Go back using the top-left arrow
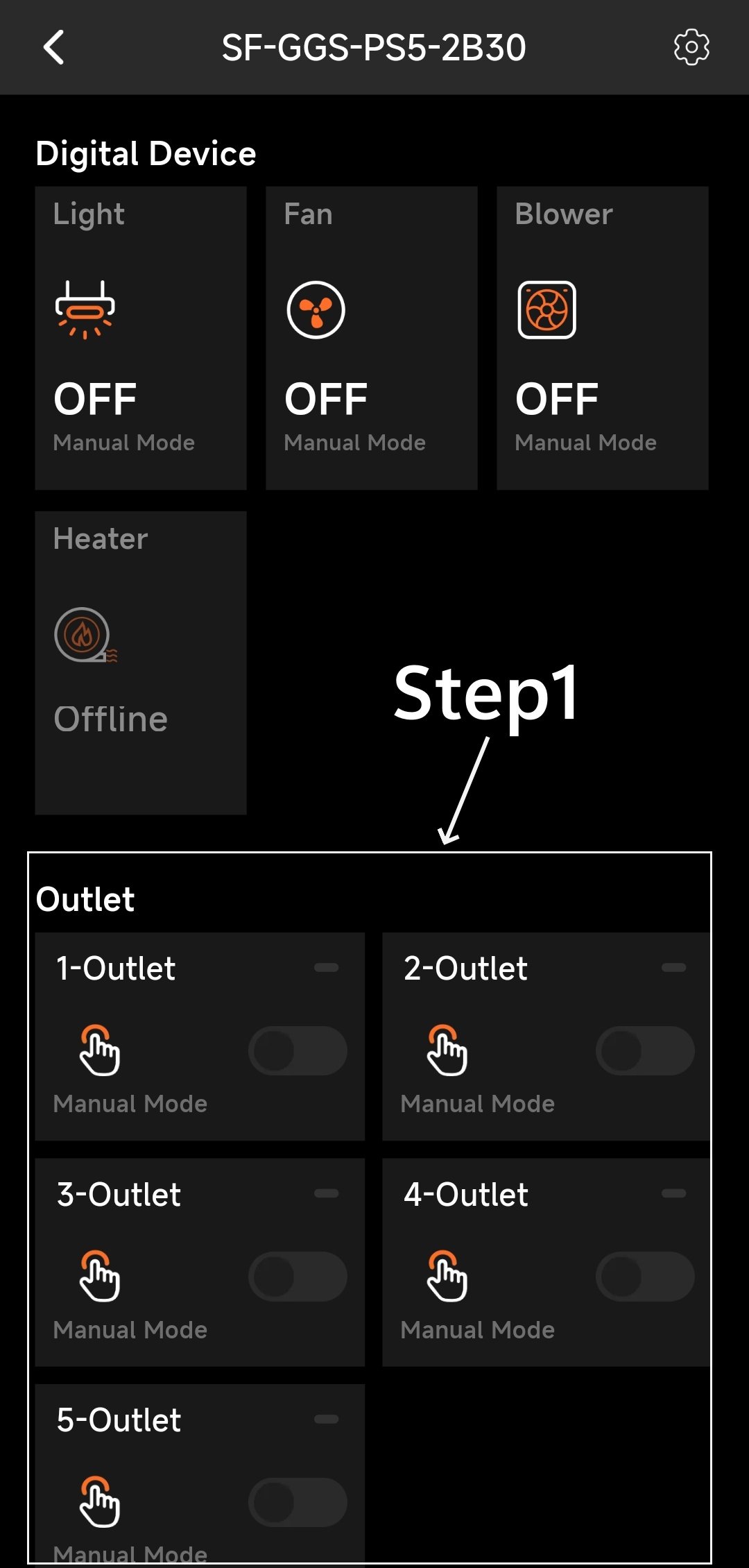The width and height of the screenshot is (749, 1568). (53, 47)
